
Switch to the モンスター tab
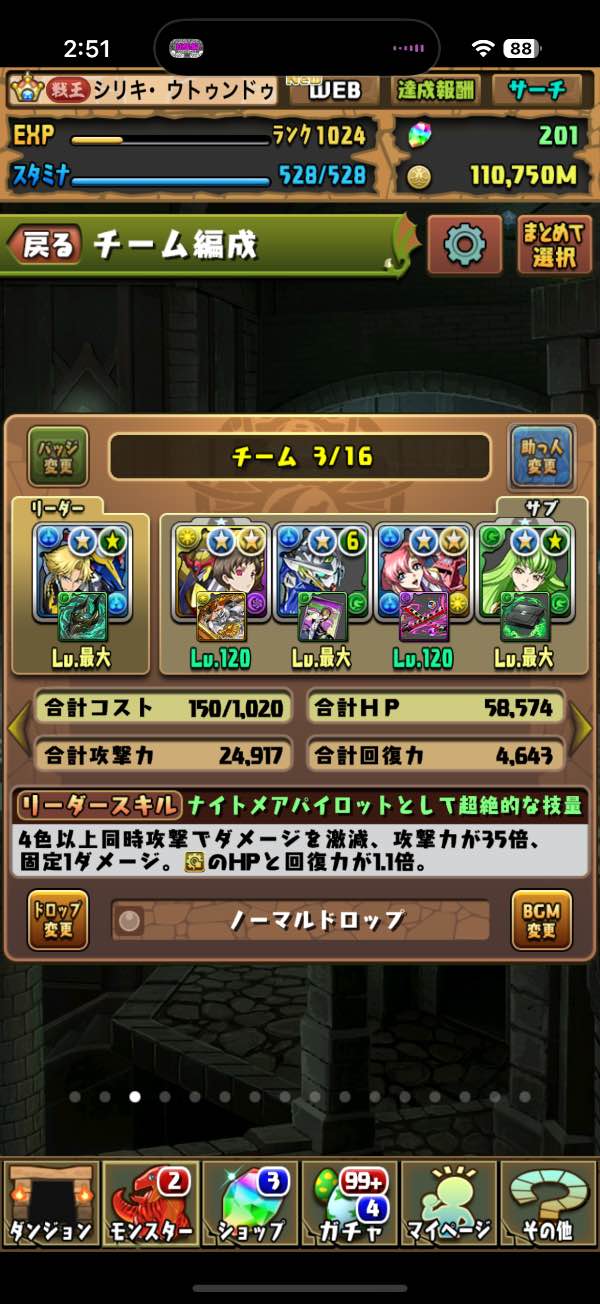150,1204
